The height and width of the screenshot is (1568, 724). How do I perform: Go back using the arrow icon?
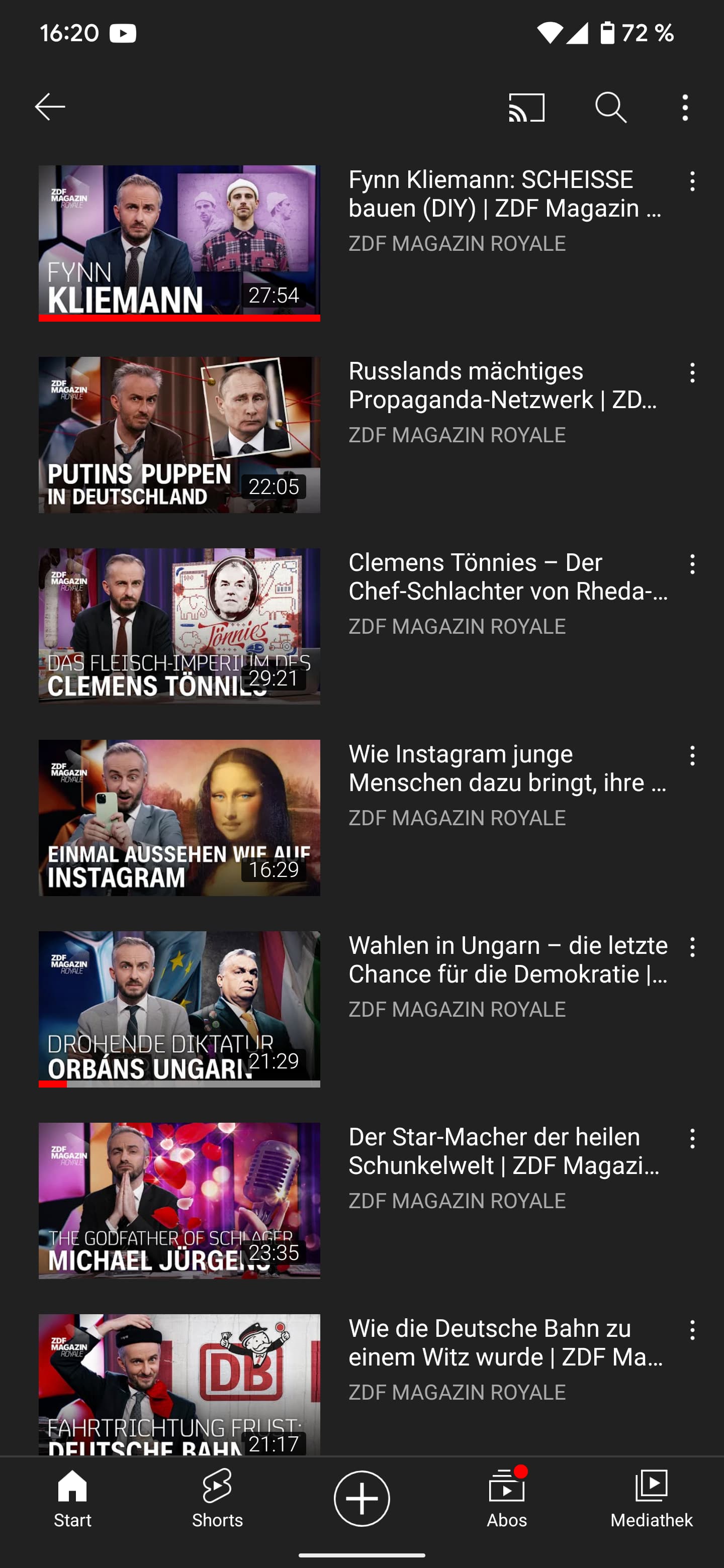[50, 107]
